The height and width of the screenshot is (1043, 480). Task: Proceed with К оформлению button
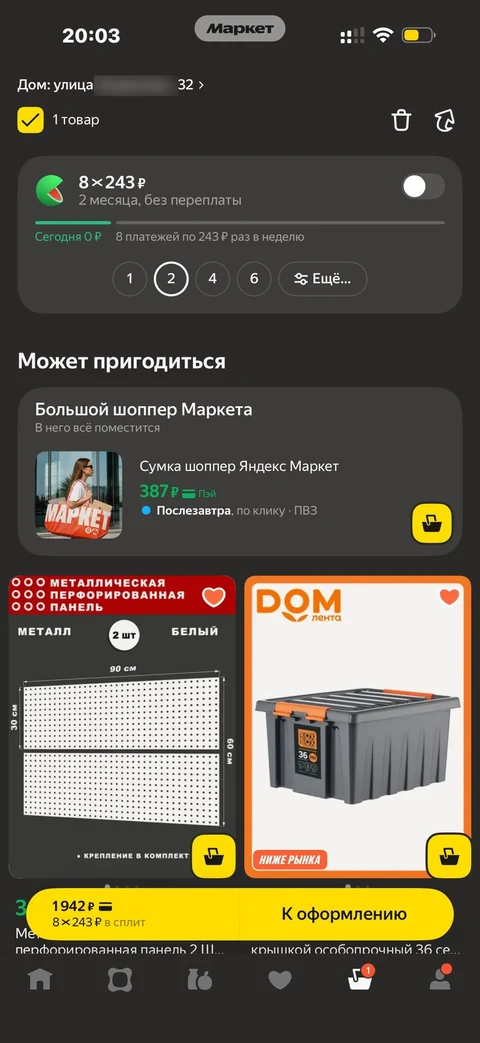(344, 913)
